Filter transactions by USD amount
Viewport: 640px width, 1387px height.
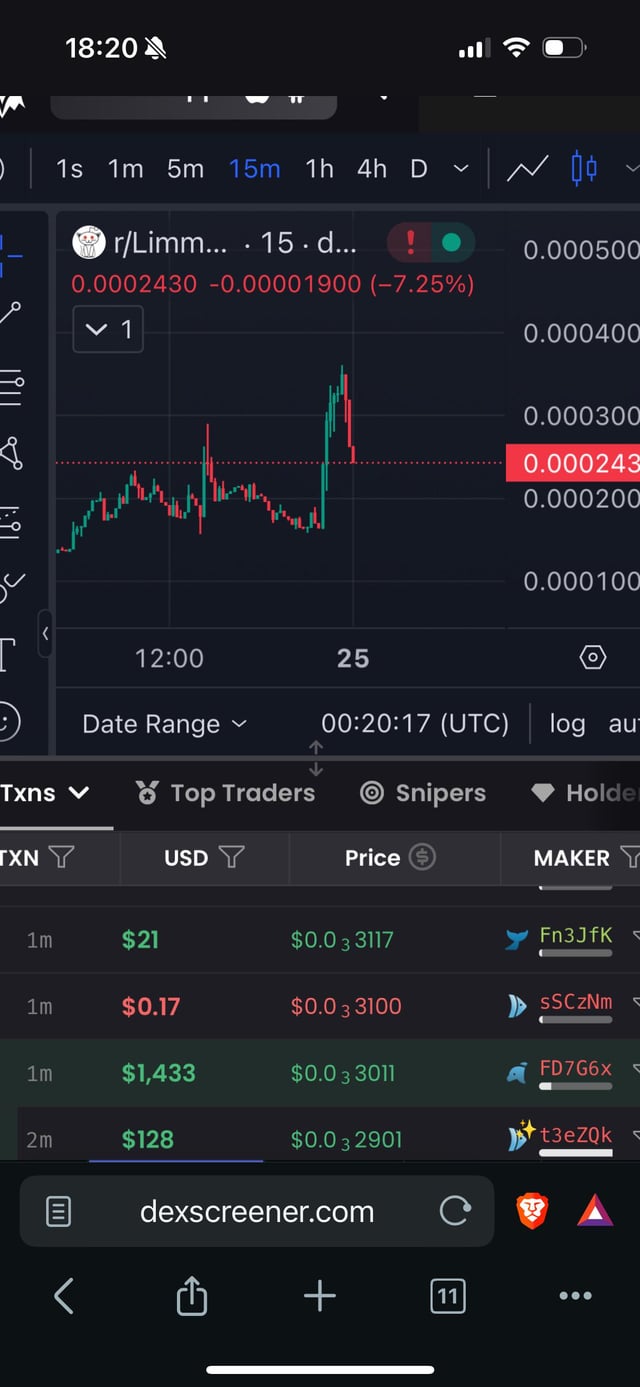click(x=231, y=857)
